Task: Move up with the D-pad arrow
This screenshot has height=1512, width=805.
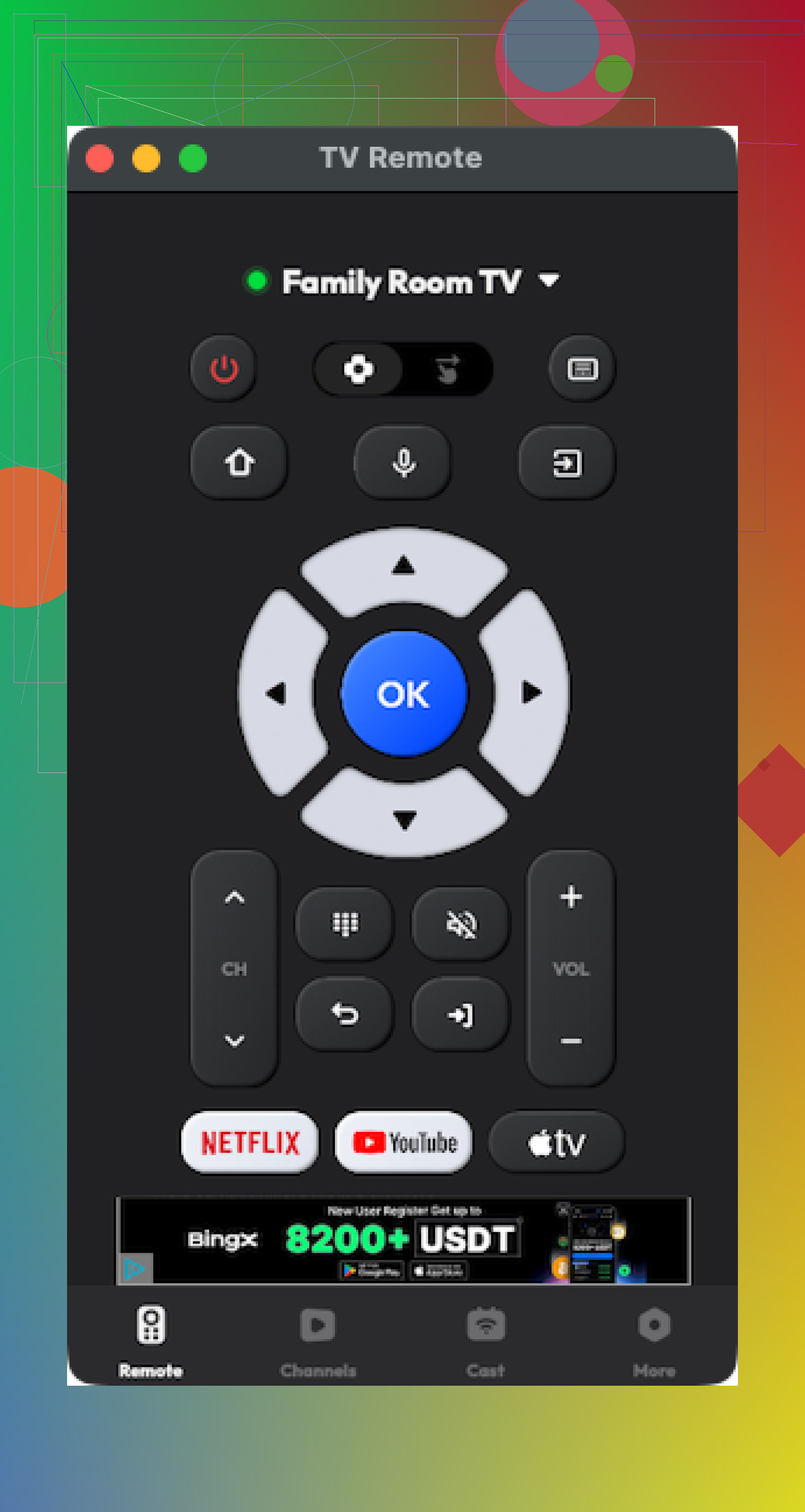Action: (404, 567)
